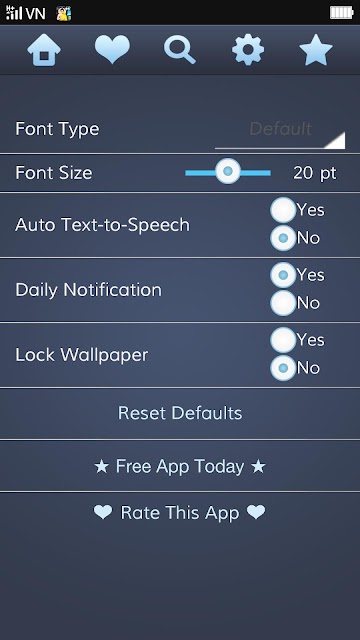The height and width of the screenshot is (640, 360).
Task: Tap the Font Size slider
Action: [228, 173]
